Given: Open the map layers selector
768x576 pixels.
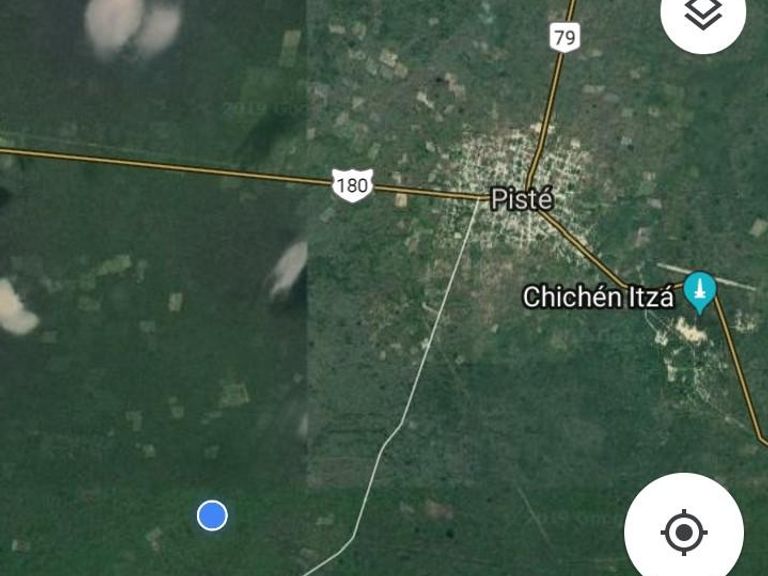Looking at the screenshot, I should pos(704,15).
